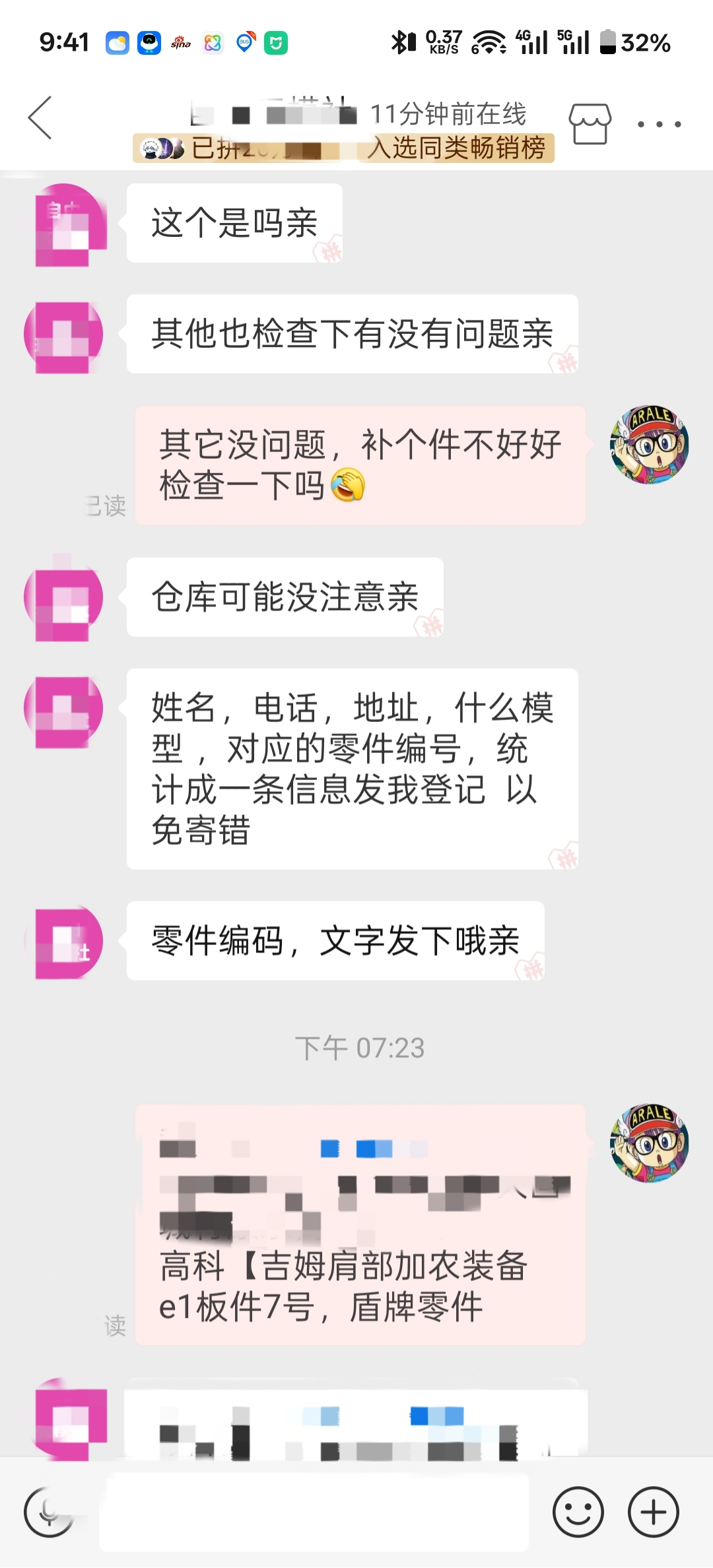The width and height of the screenshot is (713, 1568).
Task: Go back from the chat
Action: point(40,118)
